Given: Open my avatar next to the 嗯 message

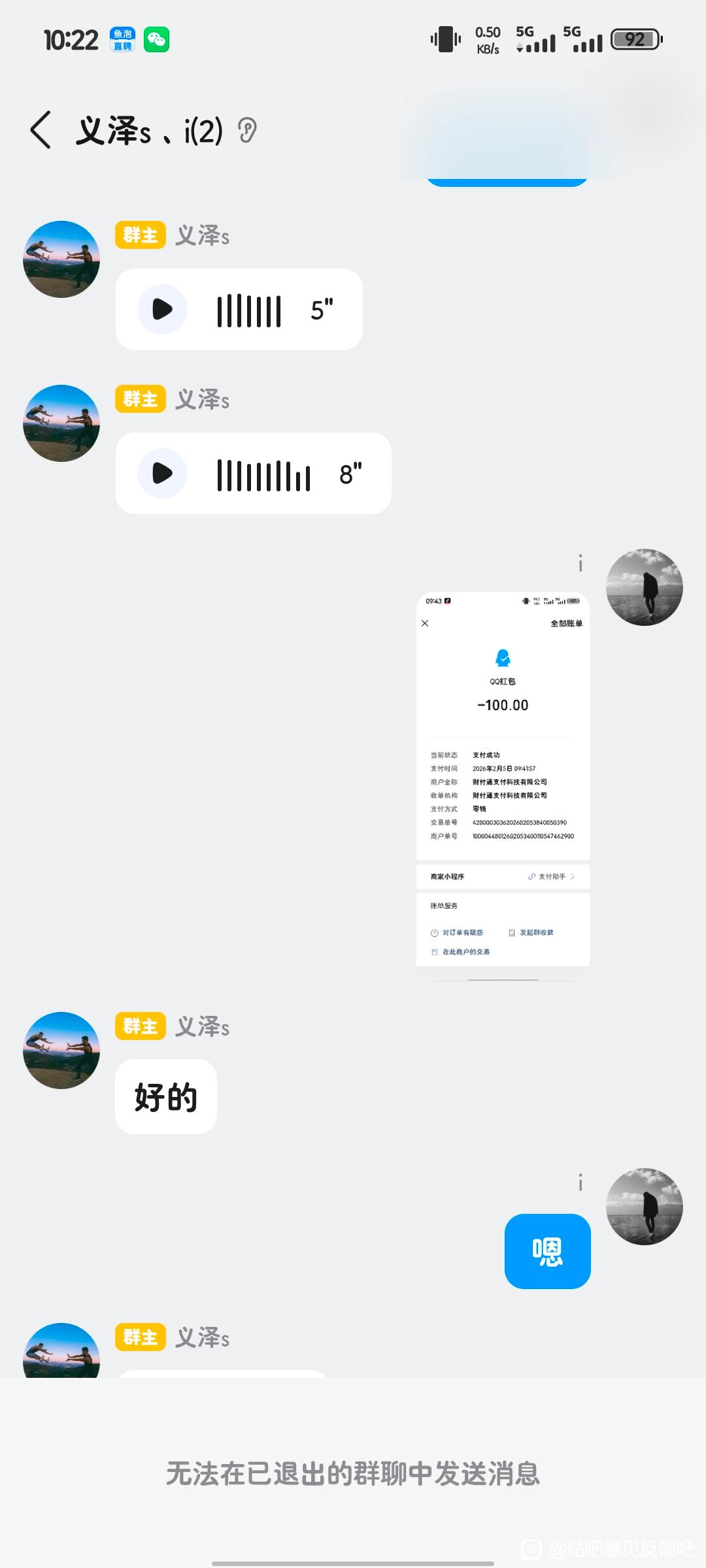Looking at the screenshot, I should (645, 1206).
